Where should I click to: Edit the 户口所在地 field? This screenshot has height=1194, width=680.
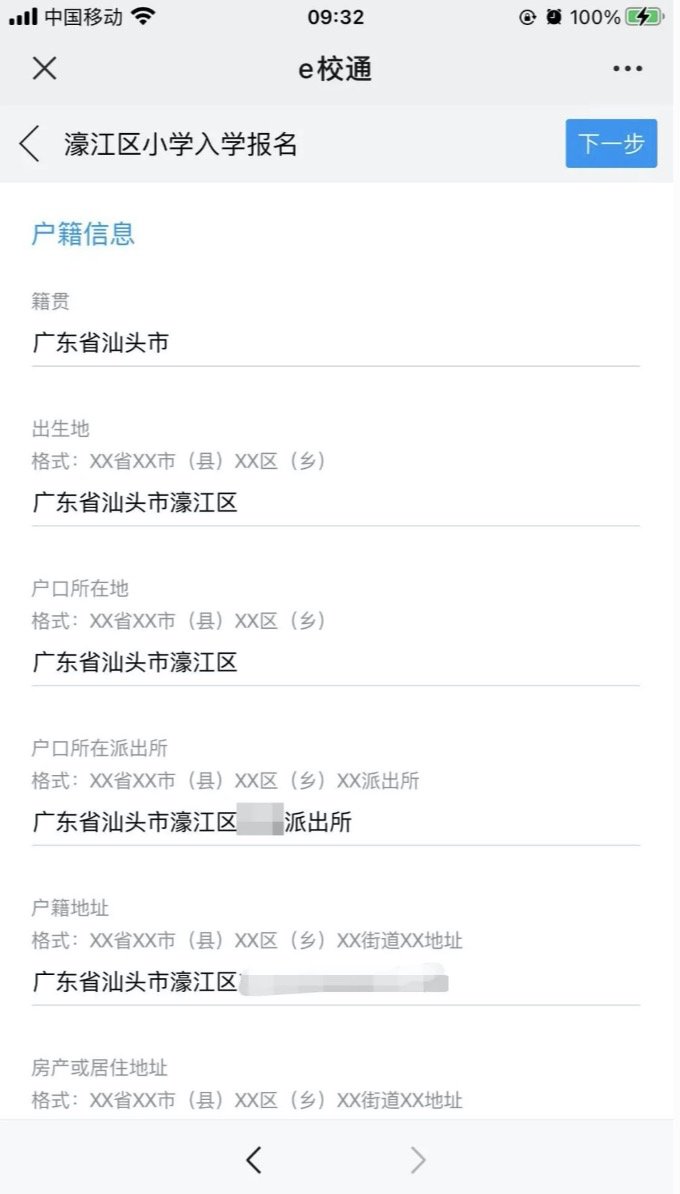coord(335,662)
